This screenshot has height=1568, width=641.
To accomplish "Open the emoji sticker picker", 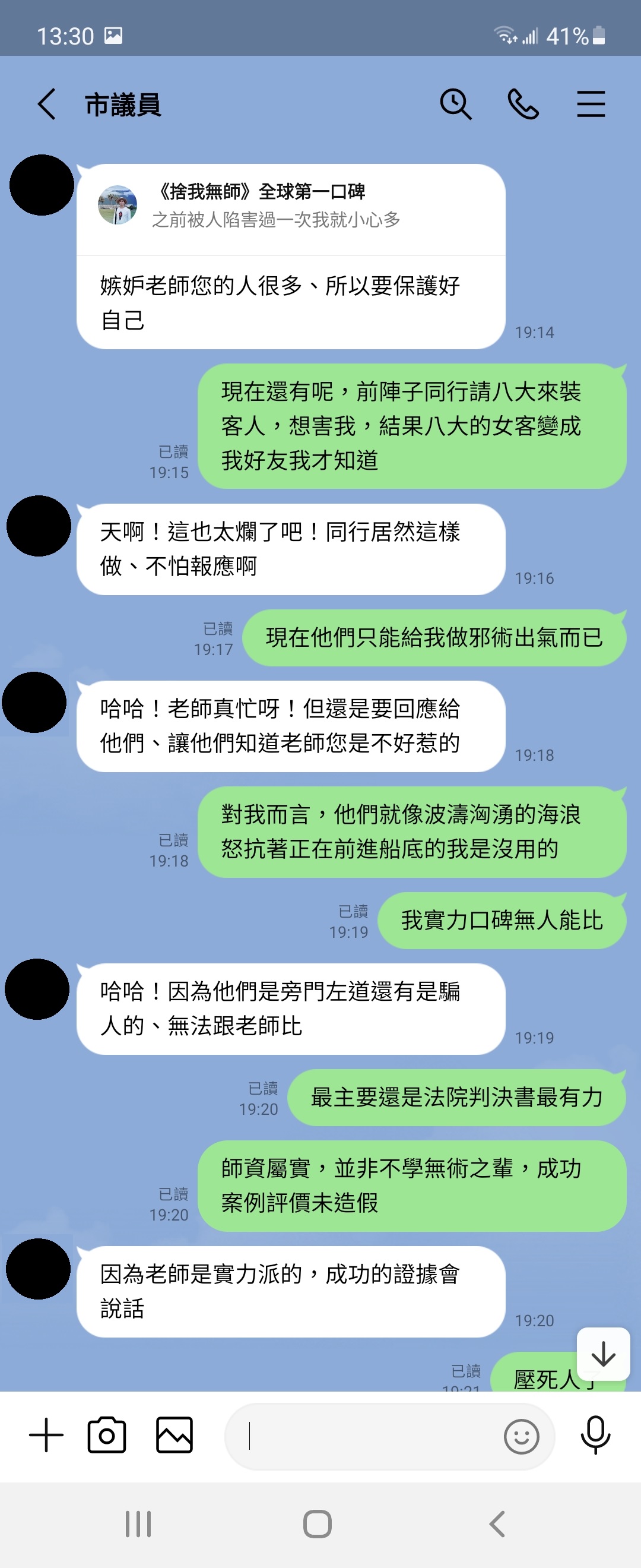I will 521,1437.
